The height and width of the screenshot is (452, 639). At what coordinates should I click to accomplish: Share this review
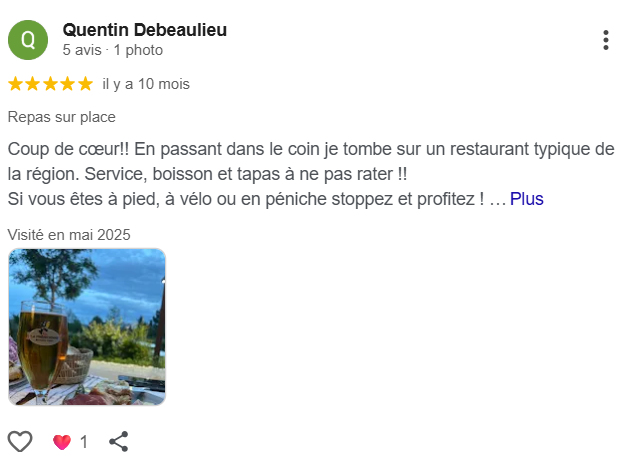point(118,441)
